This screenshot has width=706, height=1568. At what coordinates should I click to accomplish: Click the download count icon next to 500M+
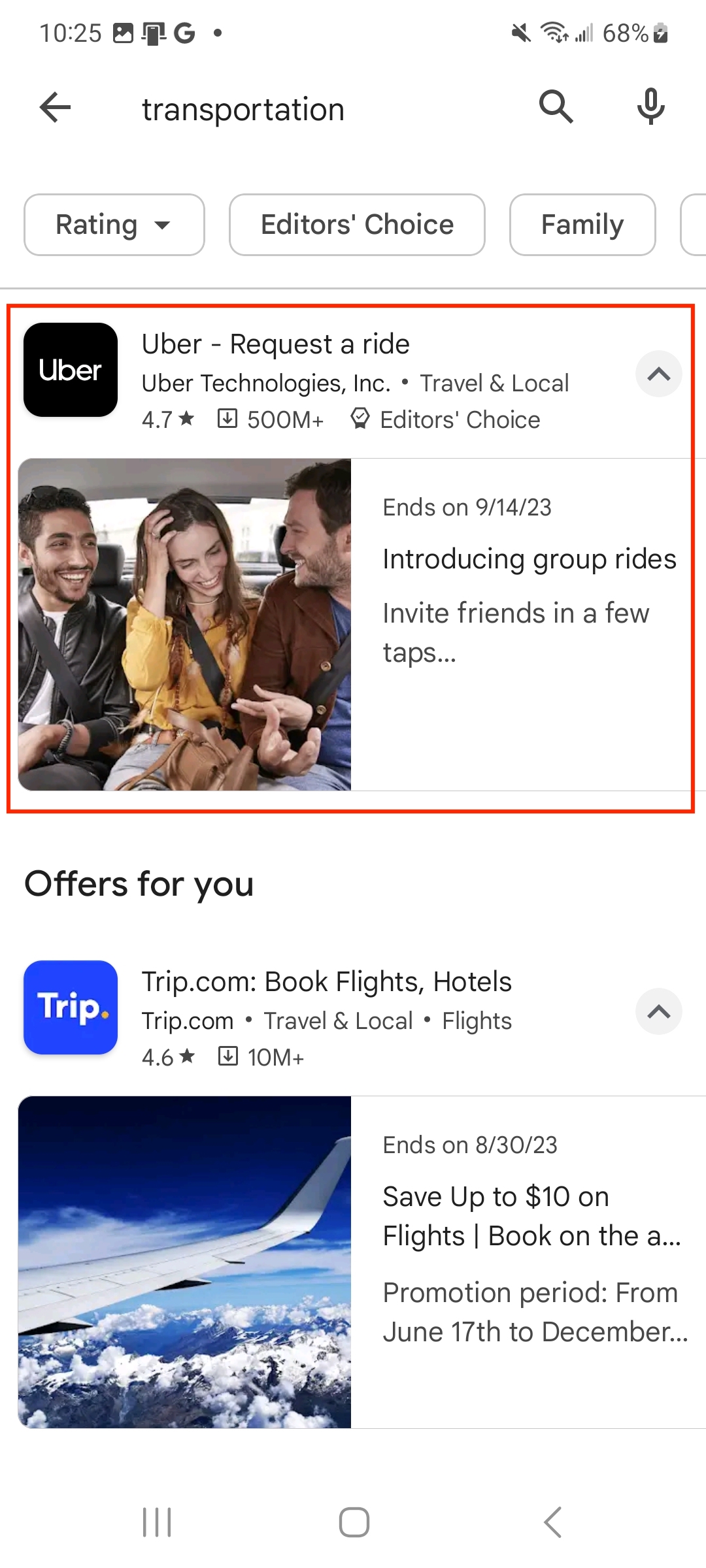pos(229,419)
